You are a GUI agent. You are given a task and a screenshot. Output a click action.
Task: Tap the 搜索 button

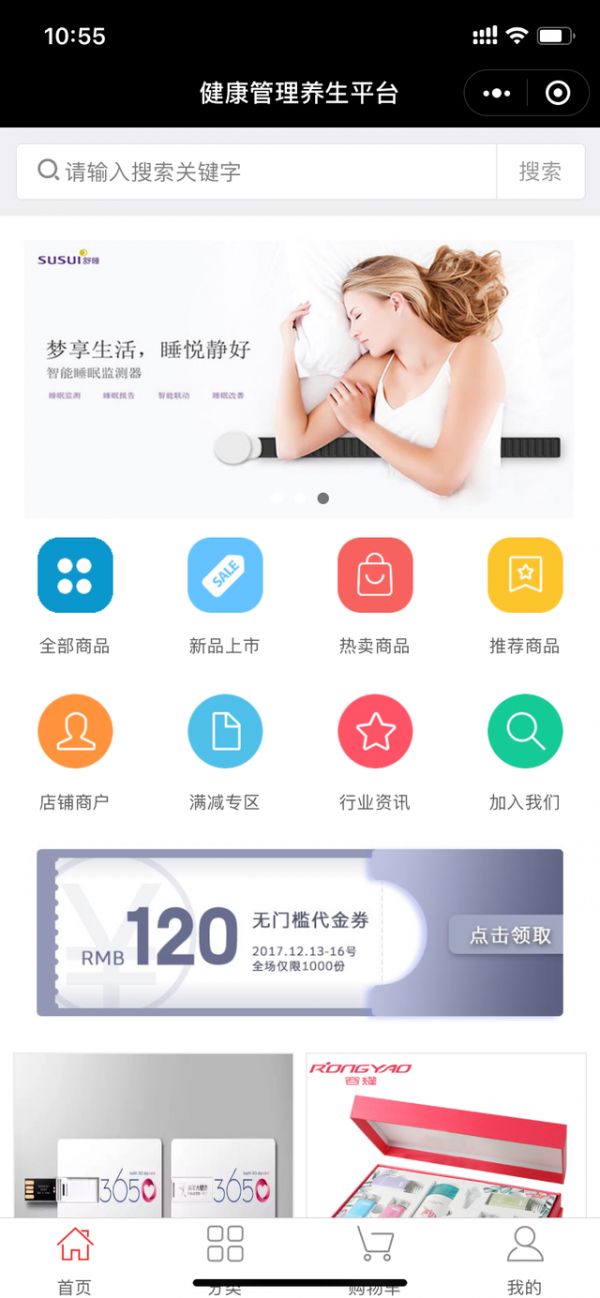click(540, 172)
